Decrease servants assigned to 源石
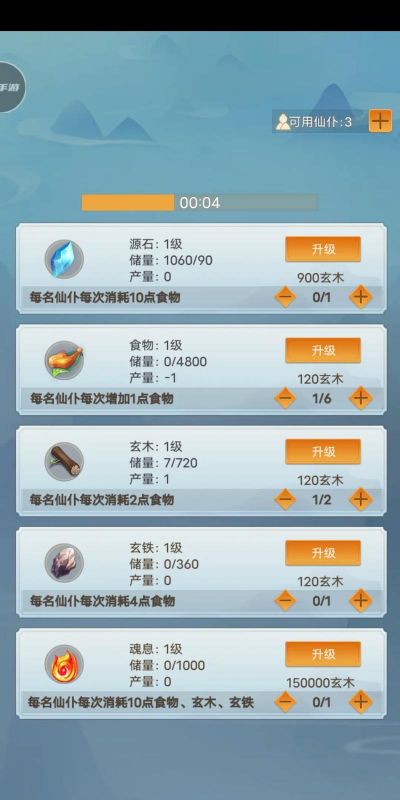The width and height of the screenshot is (400, 800). click(285, 297)
